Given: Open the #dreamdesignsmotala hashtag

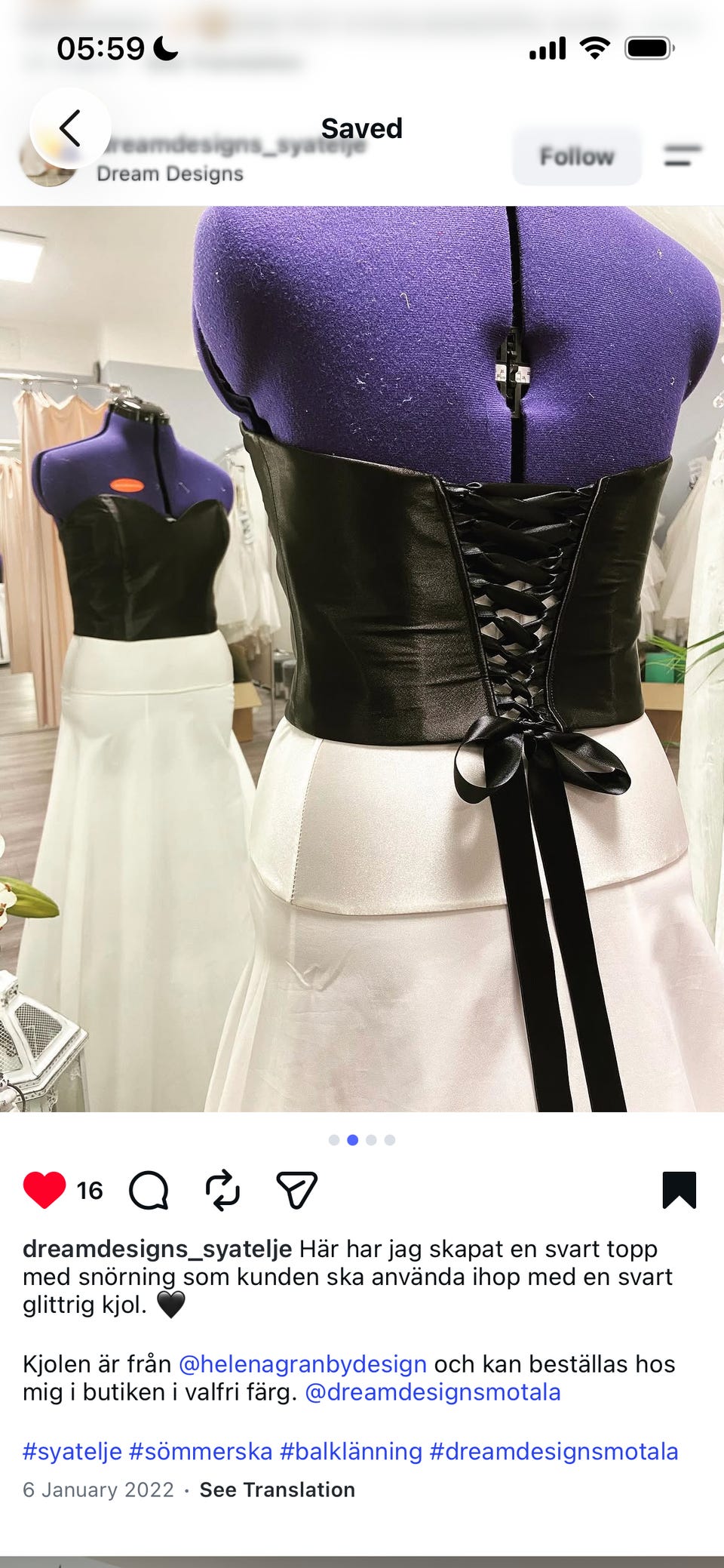Looking at the screenshot, I should coord(554,1451).
